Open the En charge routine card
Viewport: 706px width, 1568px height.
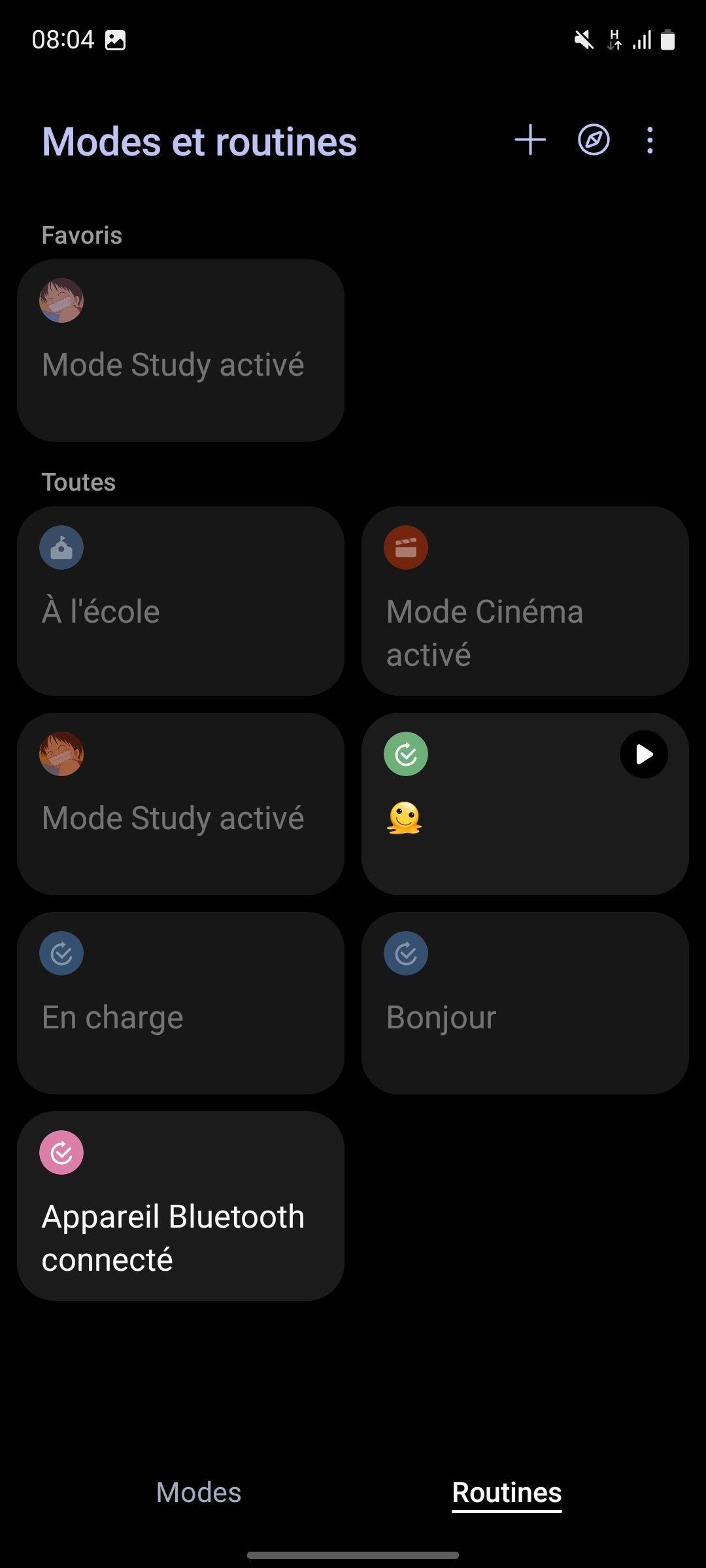coord(181,1003)
